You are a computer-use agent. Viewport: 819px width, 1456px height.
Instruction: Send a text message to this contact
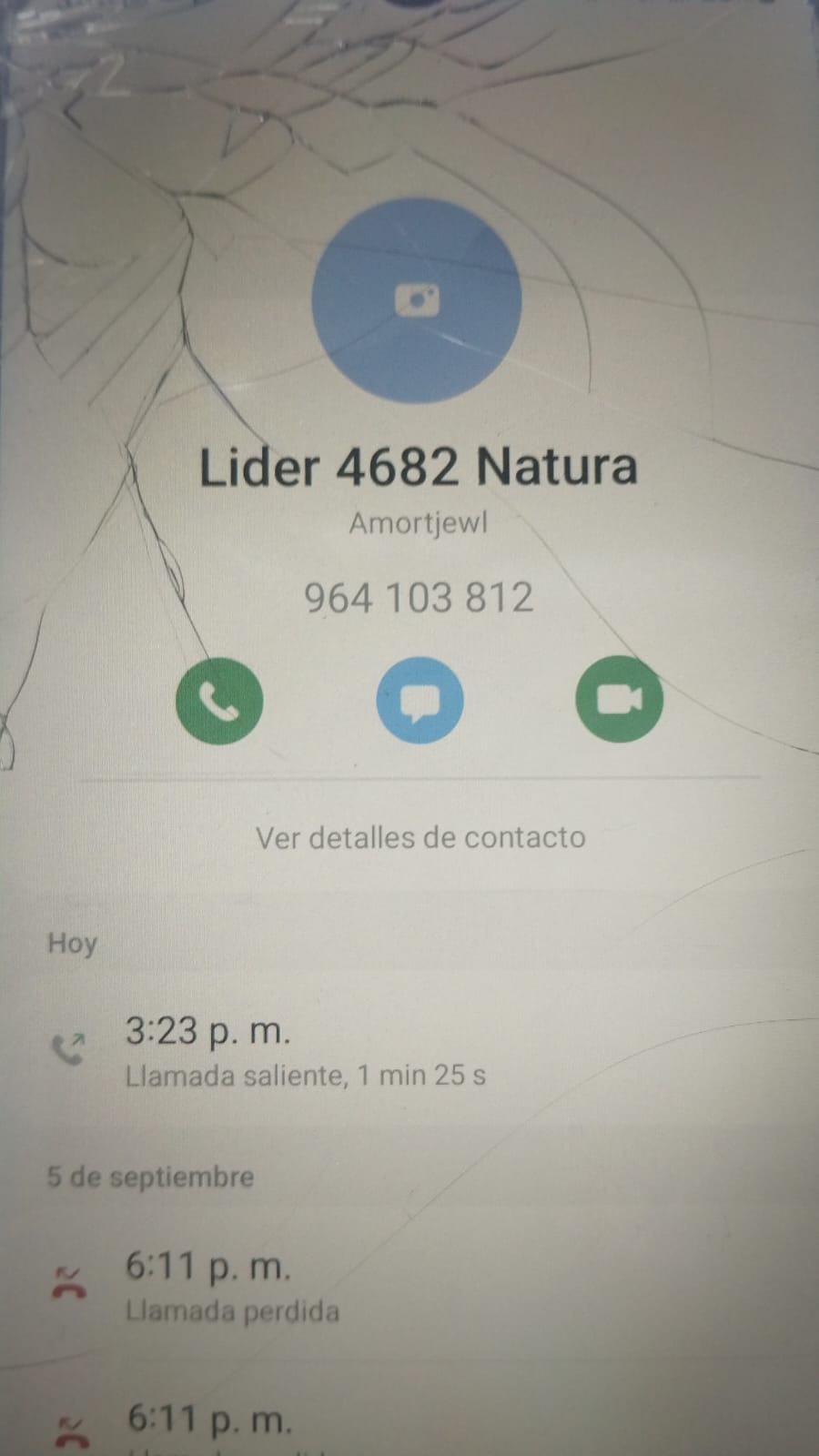[420, 701]
